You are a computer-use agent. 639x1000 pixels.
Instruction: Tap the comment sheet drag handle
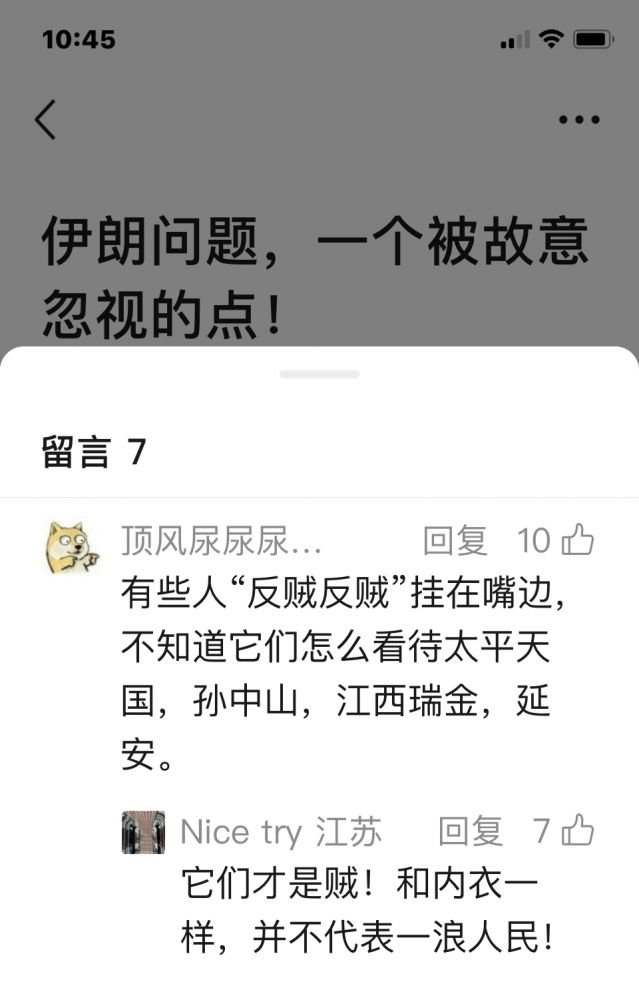(x=319, y=374)
